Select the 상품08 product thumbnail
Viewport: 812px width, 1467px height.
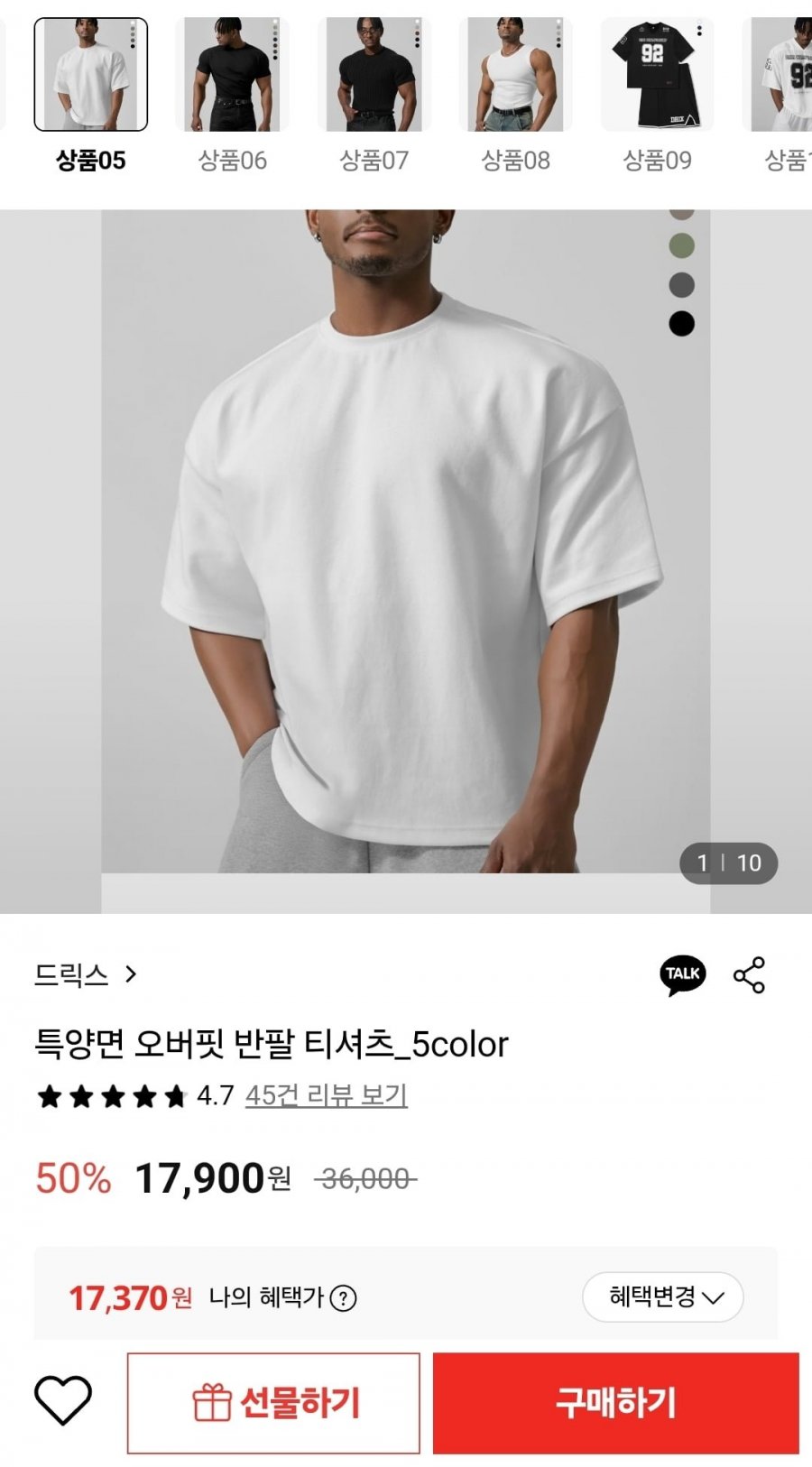click(x=515, y=75)
